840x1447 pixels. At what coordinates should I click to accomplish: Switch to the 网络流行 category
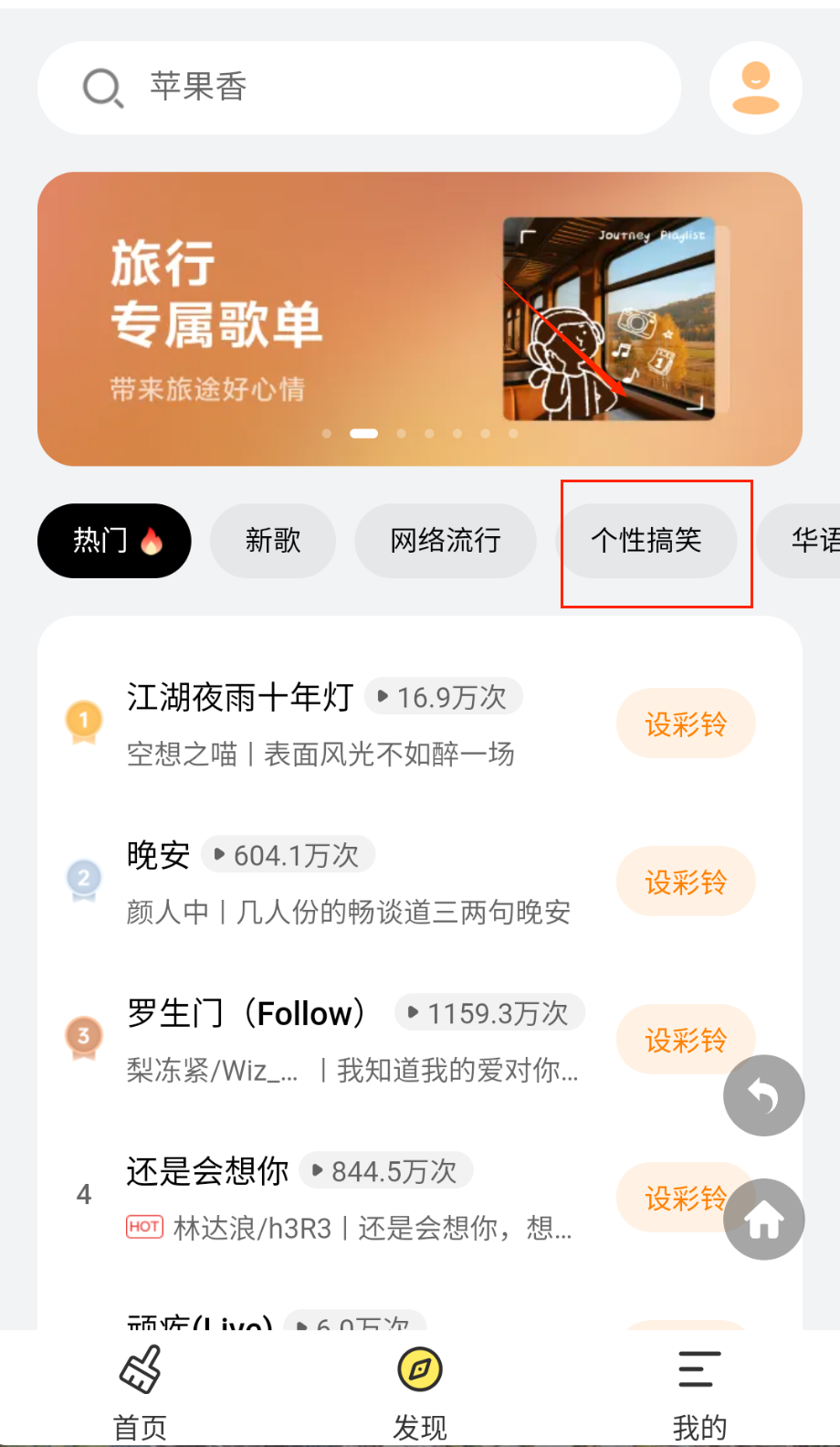pyautogui.click(x=445, y=541)
